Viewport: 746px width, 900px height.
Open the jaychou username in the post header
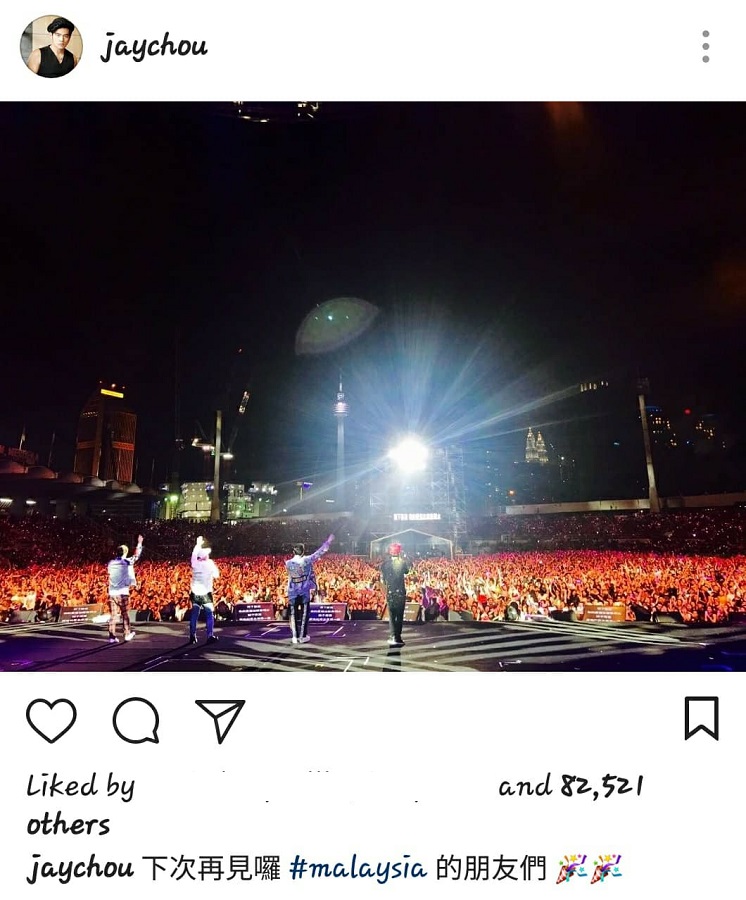point(153,47)
